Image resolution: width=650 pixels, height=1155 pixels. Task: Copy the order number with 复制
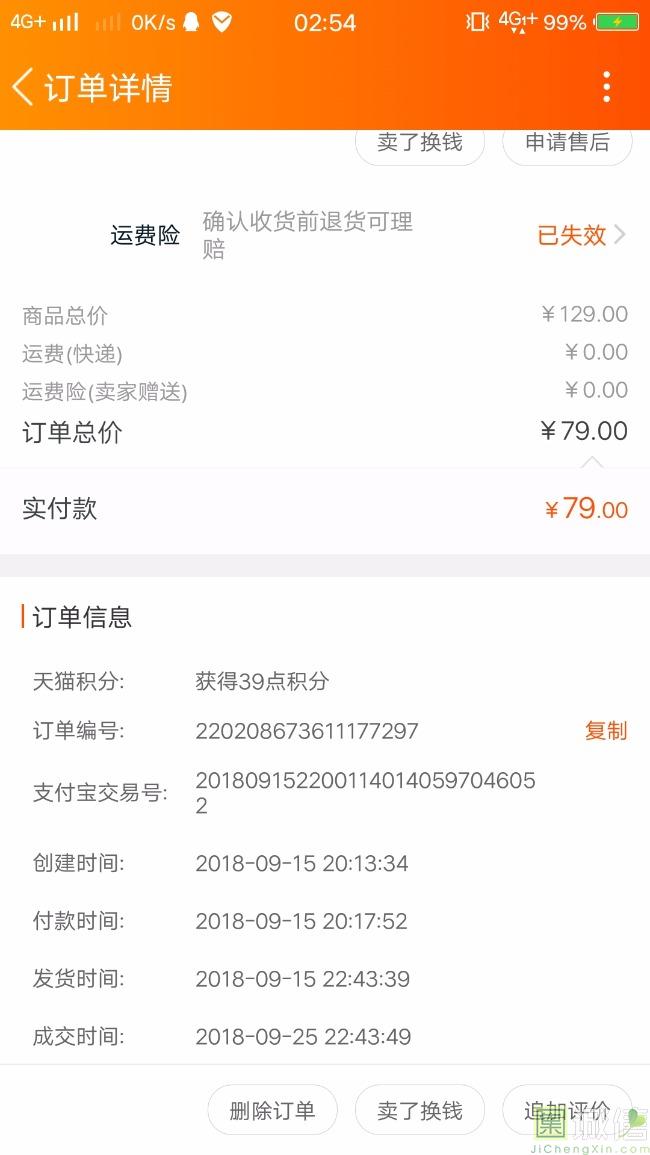tap(605, 731)
